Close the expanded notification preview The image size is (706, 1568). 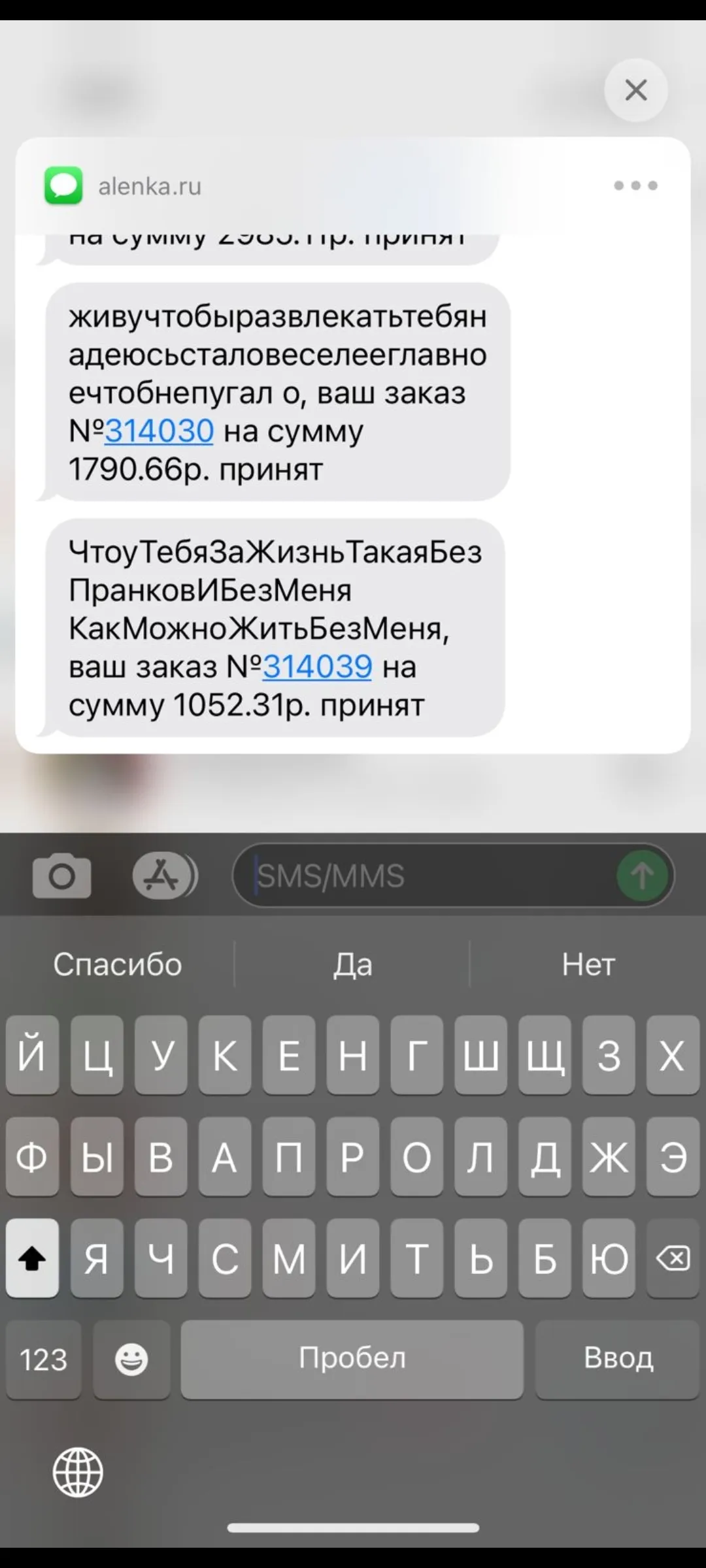coord(635,90)
